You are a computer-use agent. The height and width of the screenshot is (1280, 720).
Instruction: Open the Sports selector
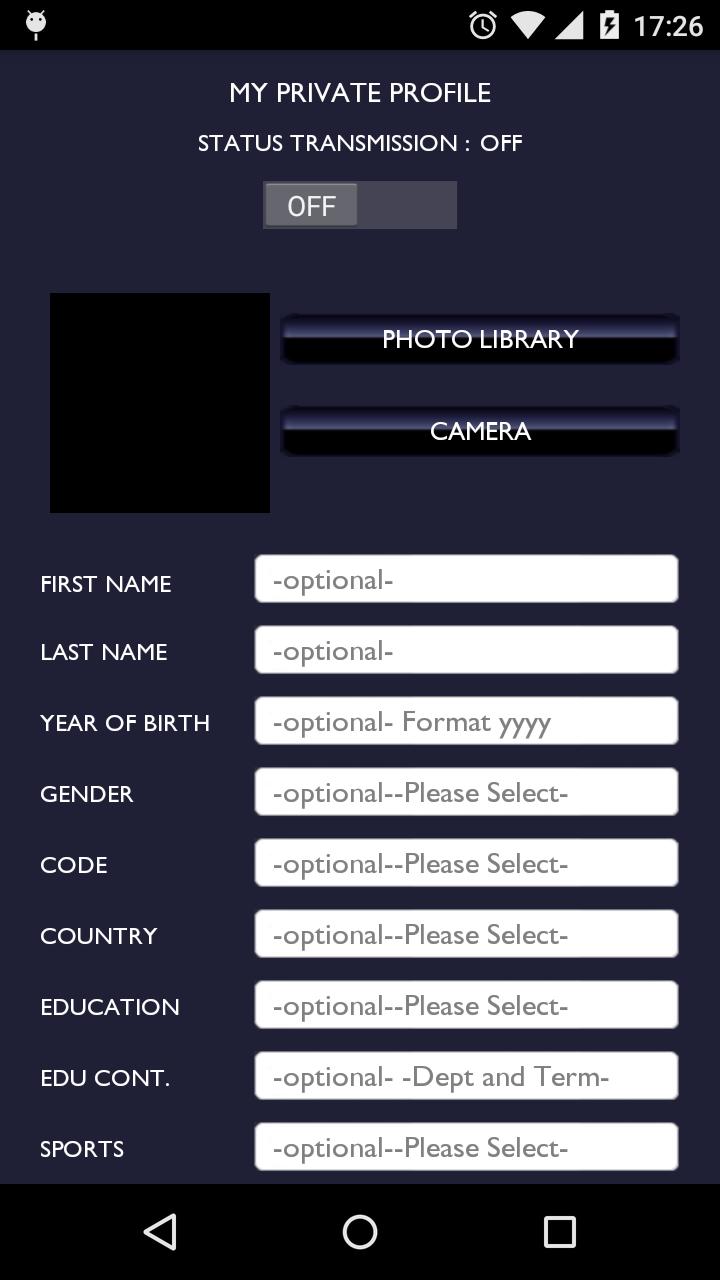point(466,1148)
